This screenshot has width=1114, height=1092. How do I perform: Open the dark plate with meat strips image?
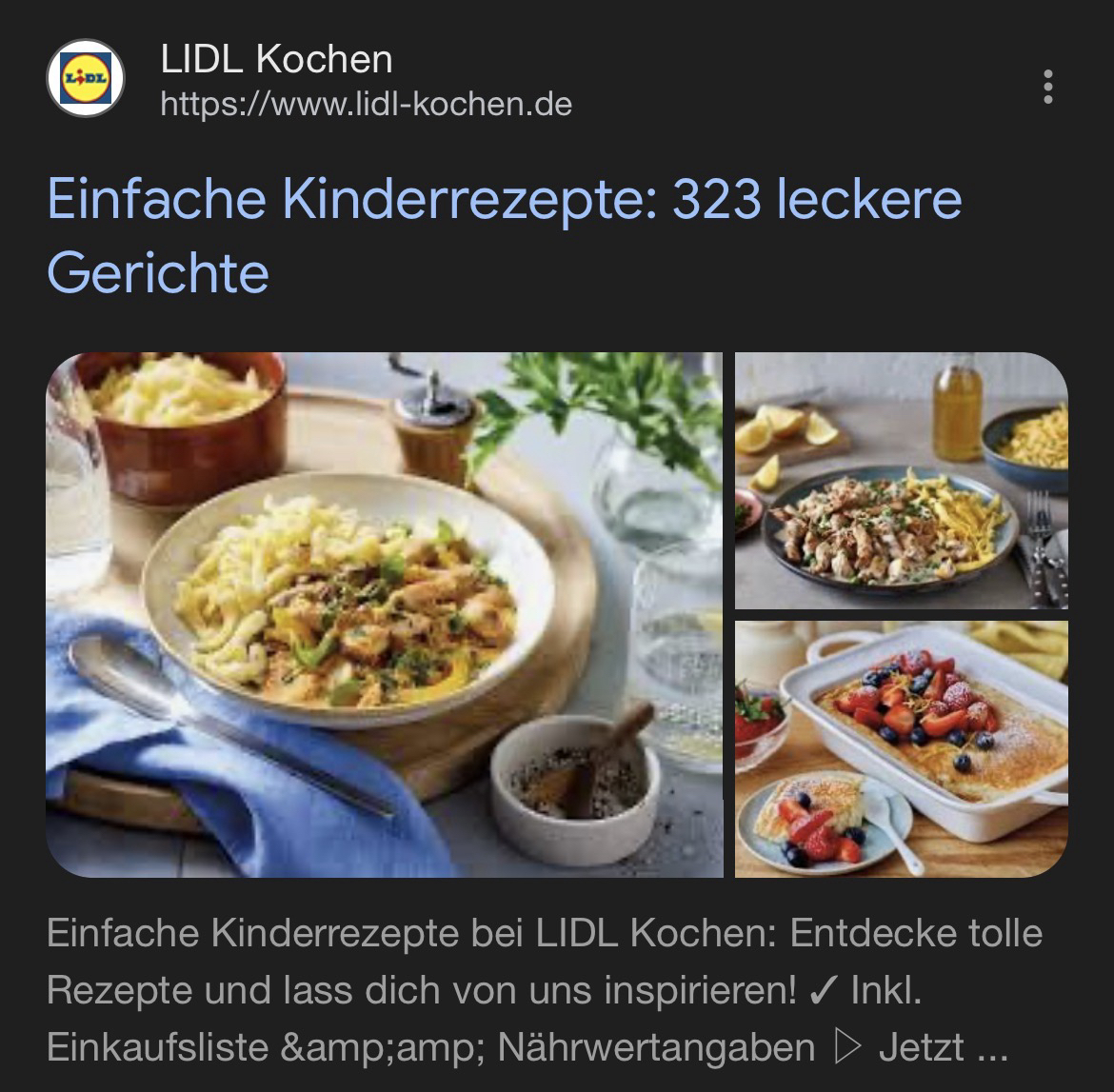tap(901, 480)
